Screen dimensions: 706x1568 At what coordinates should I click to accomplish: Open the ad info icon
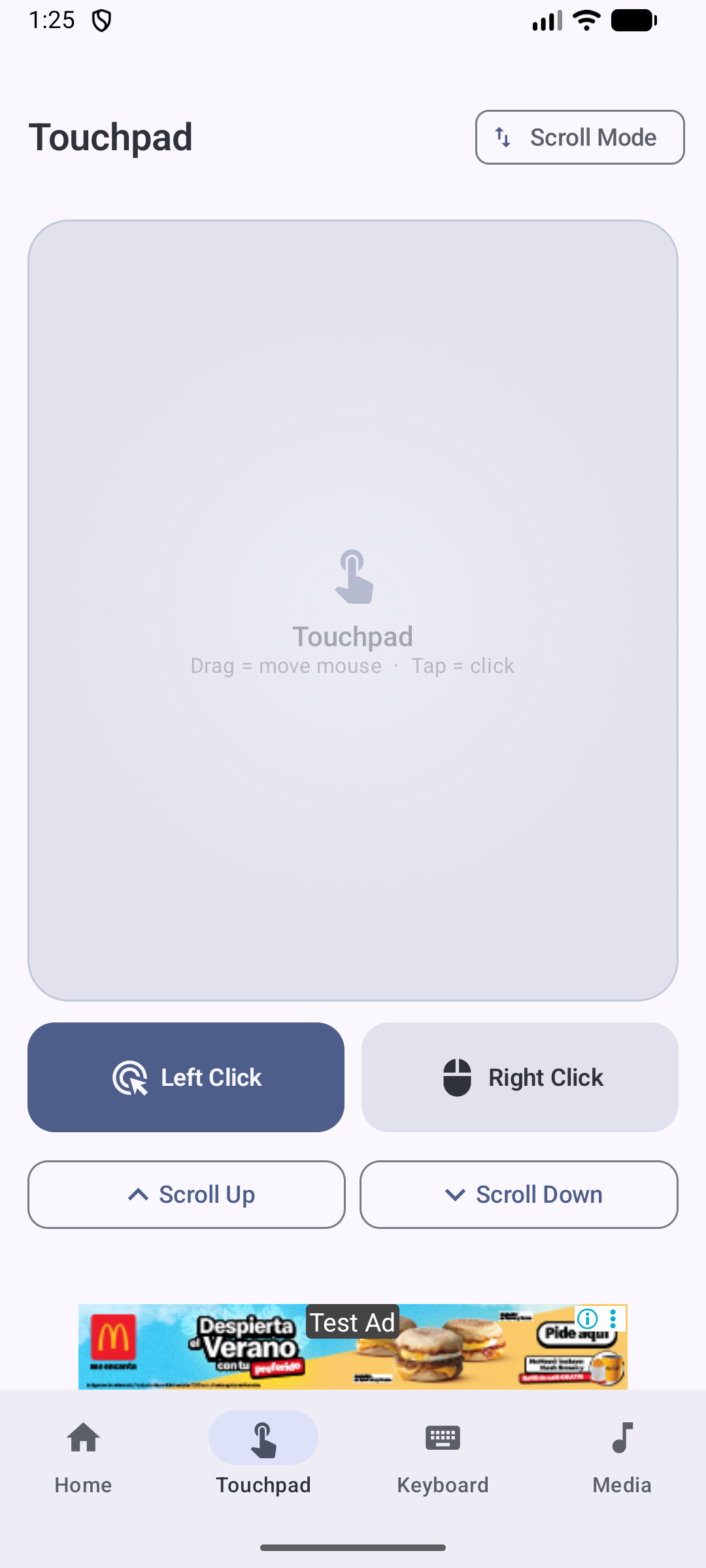(x=588, y=1318)
